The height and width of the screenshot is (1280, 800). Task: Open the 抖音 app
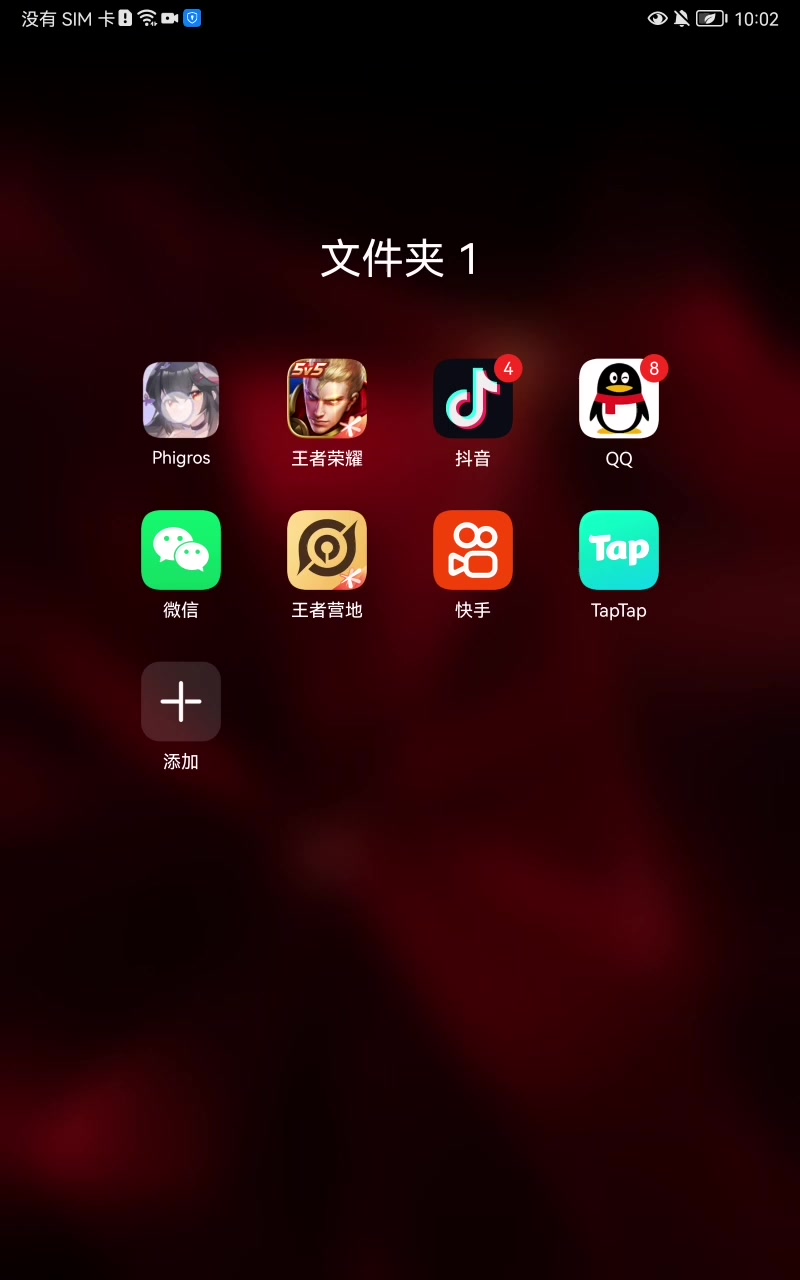(473, 399)
